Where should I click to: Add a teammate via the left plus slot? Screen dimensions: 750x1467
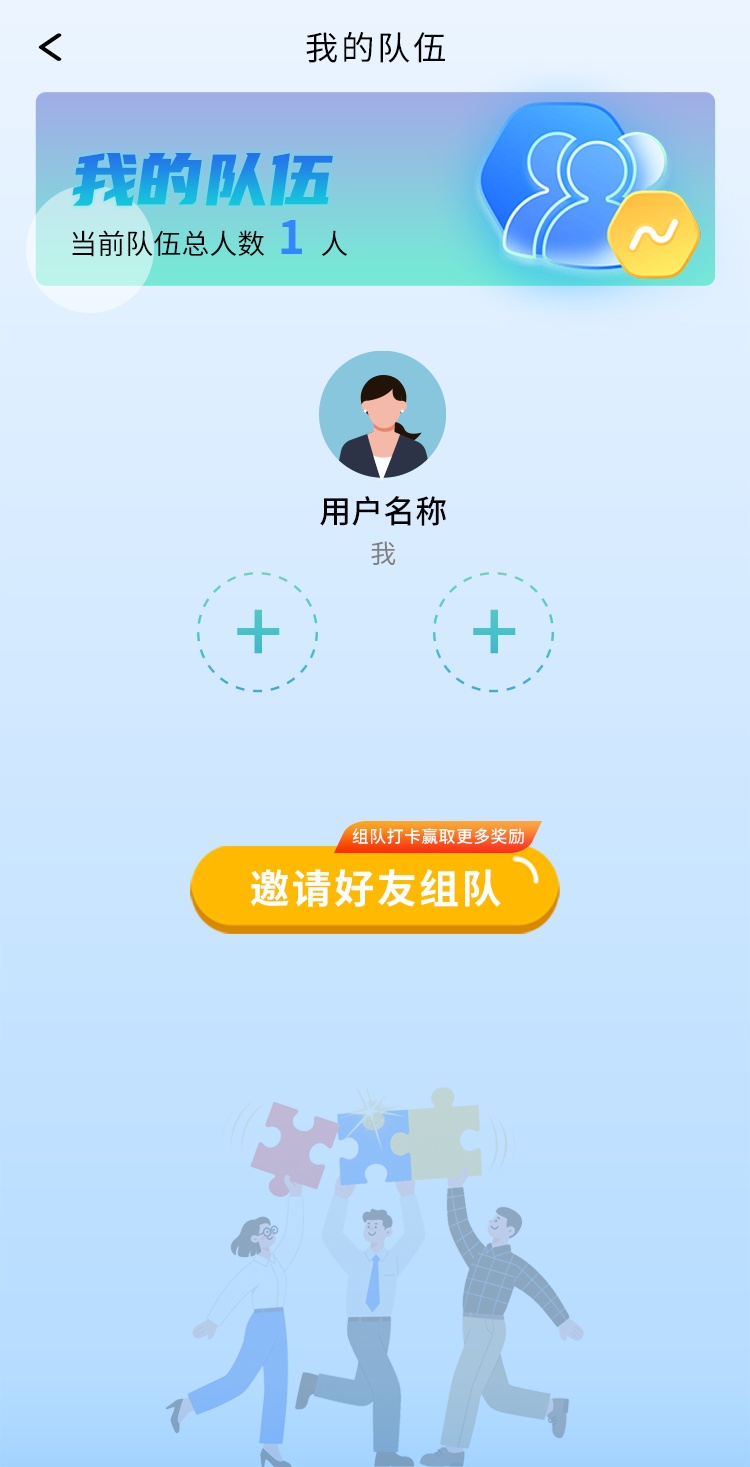click(x=257, y=632)
